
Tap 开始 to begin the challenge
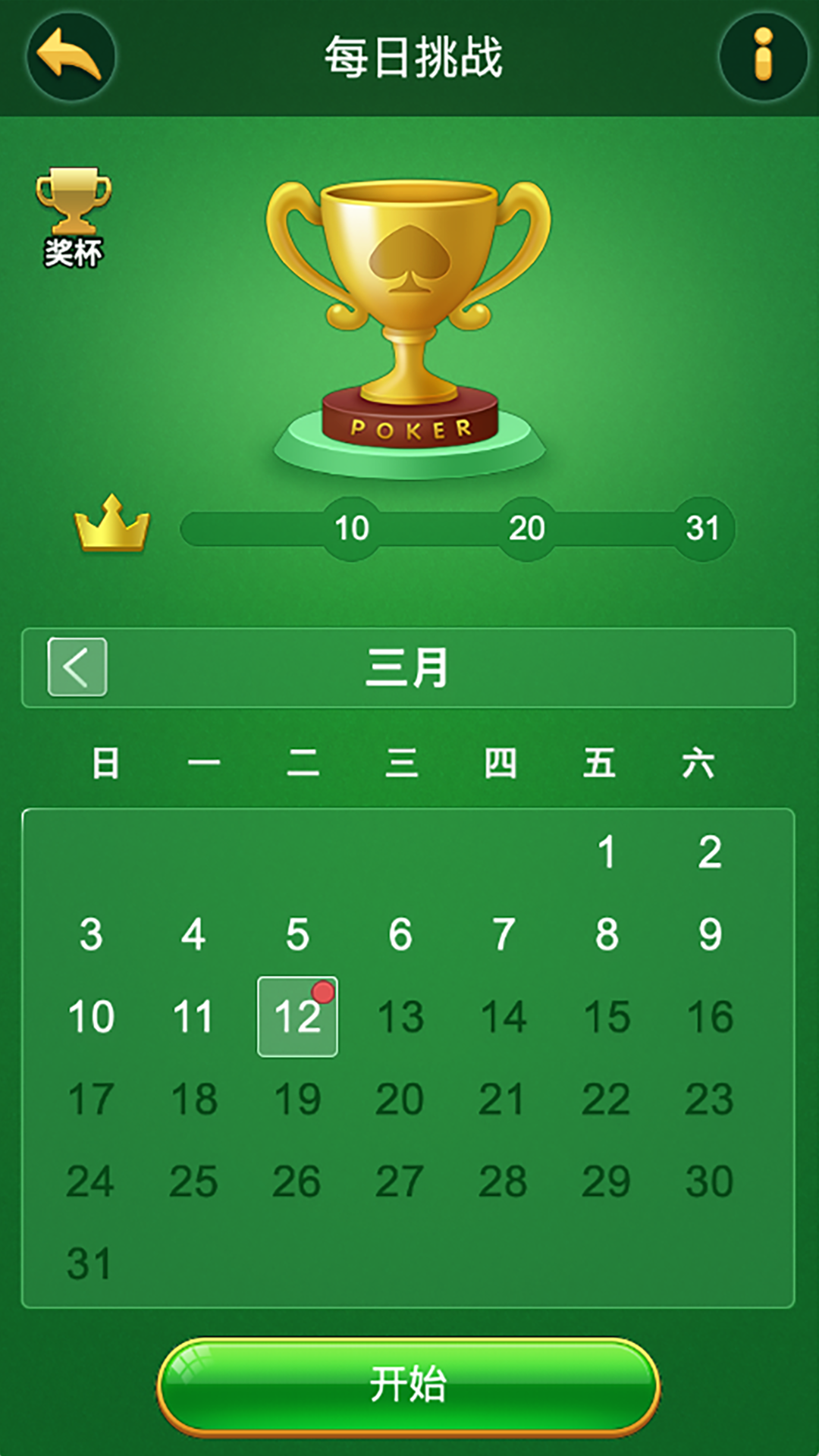pyautogui.click(x=409, y=1386)
